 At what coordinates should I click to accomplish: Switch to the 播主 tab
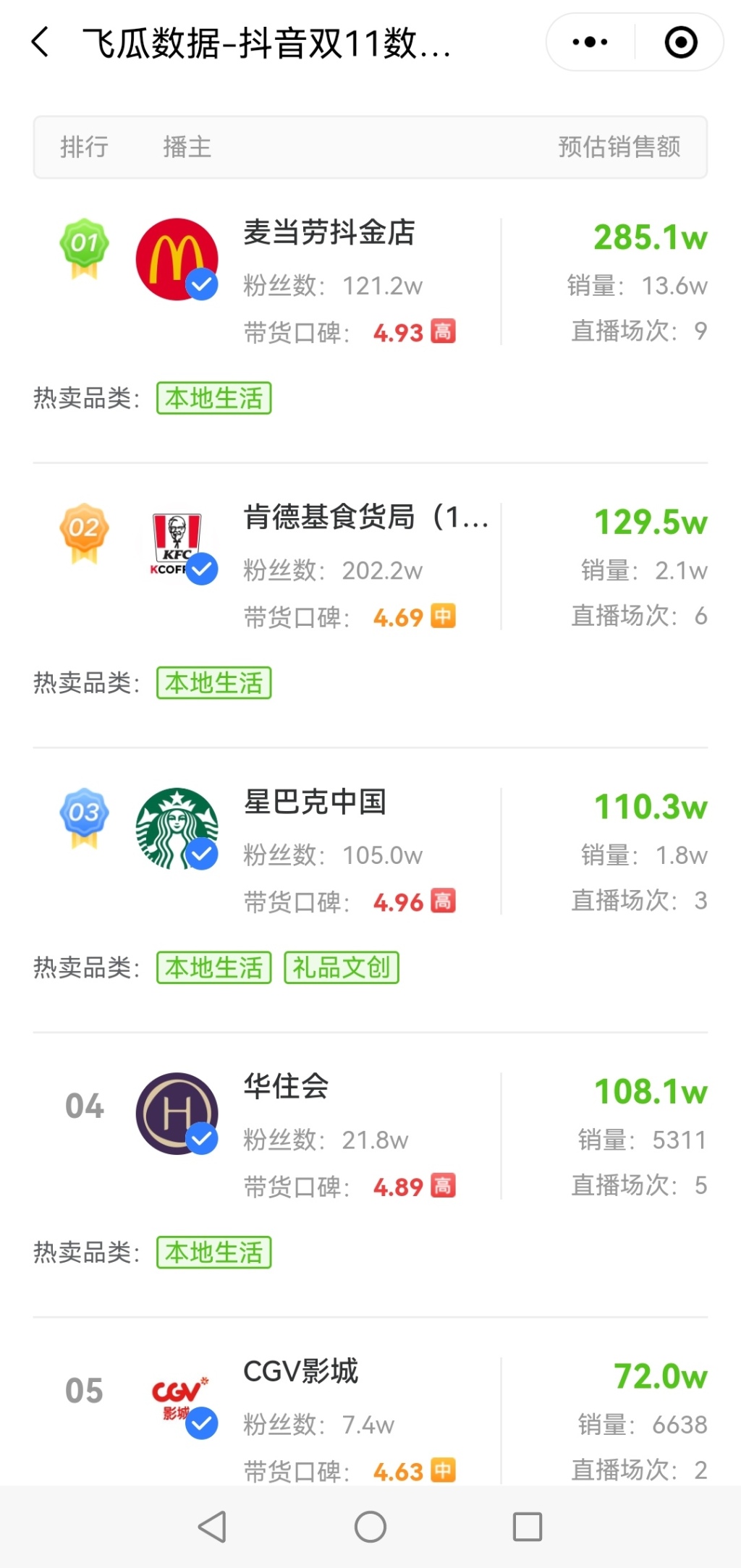[187, 147]
